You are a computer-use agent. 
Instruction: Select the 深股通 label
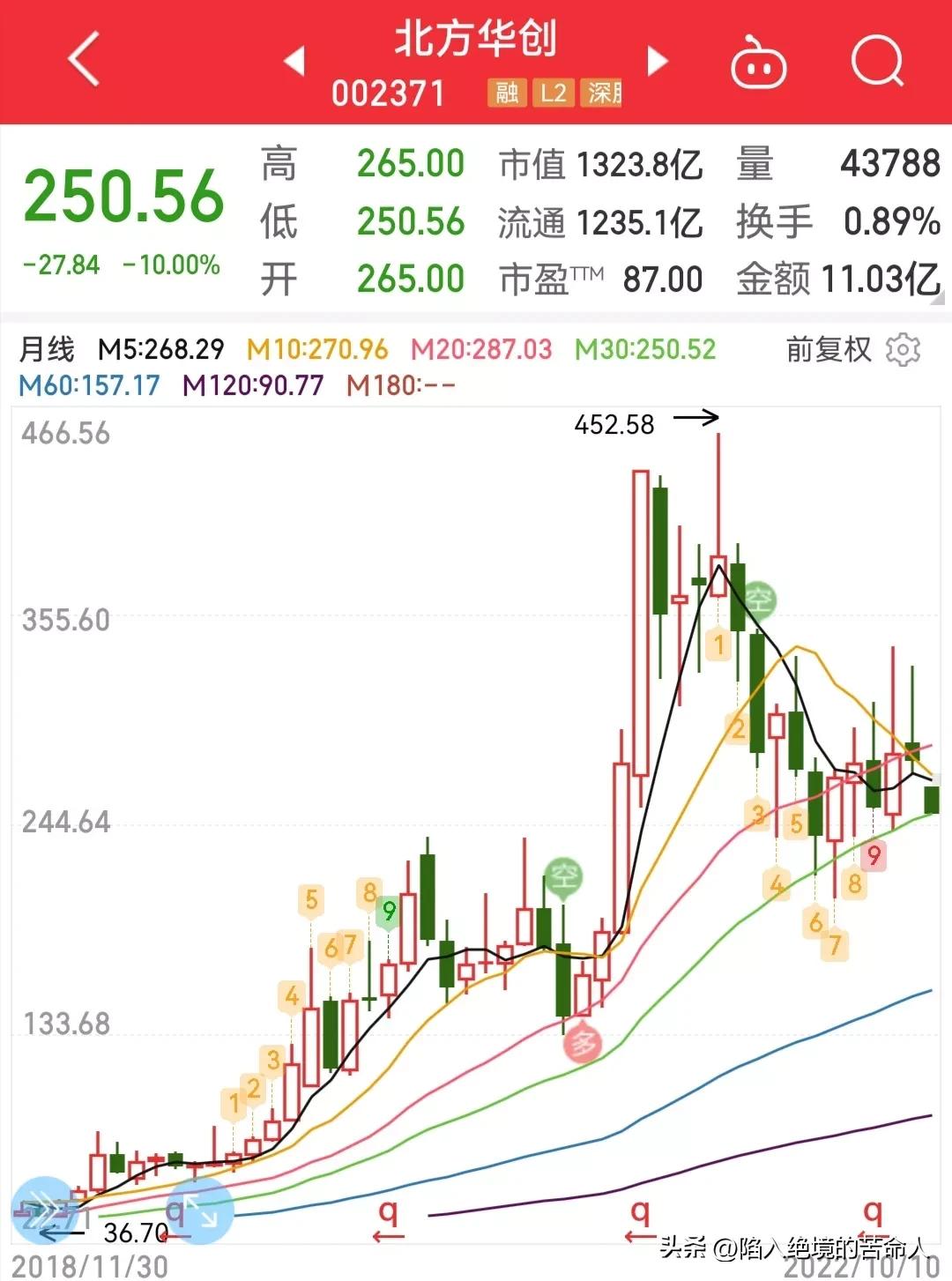[604, 92]
